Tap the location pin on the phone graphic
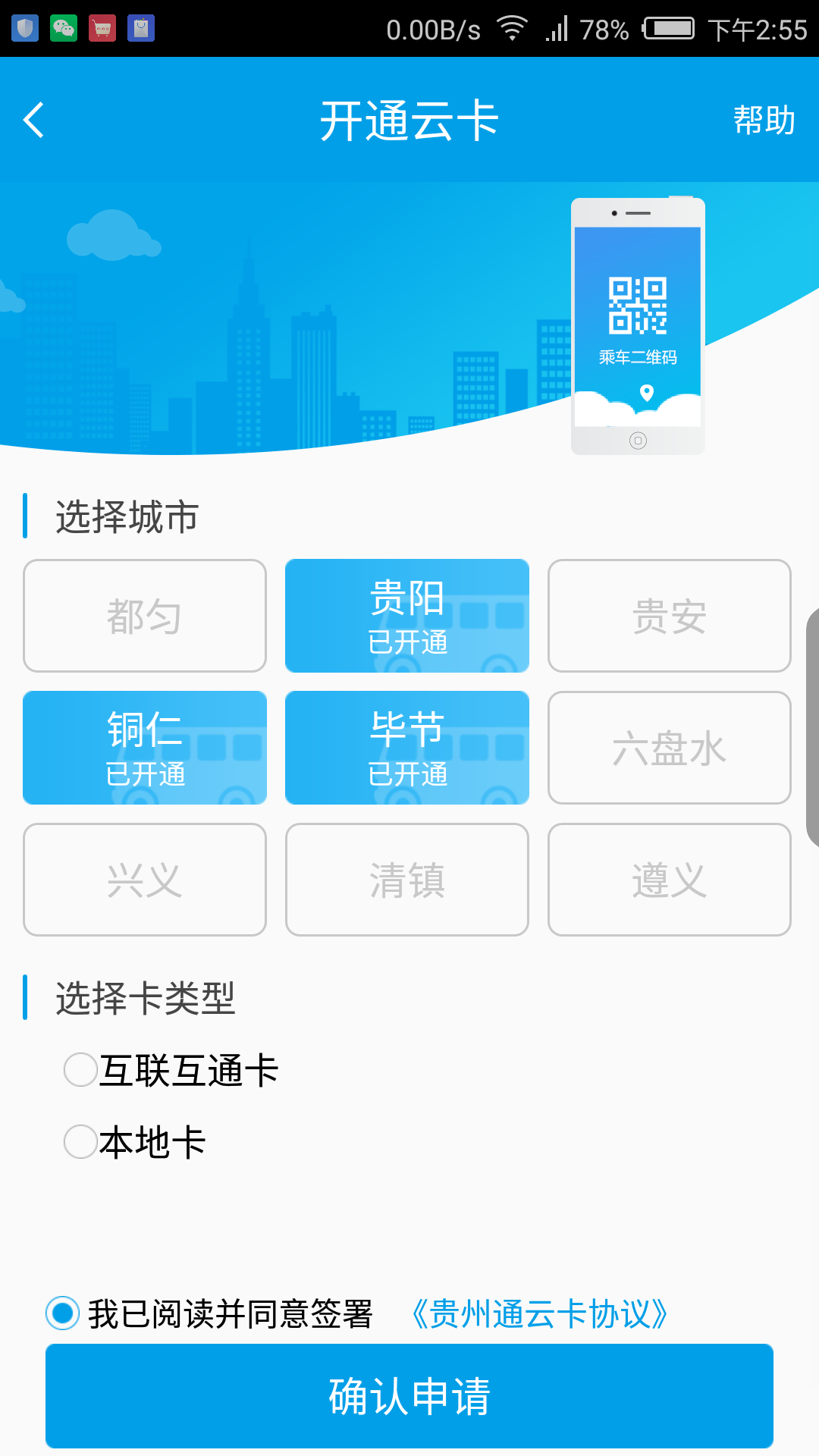 coord(645,393)
